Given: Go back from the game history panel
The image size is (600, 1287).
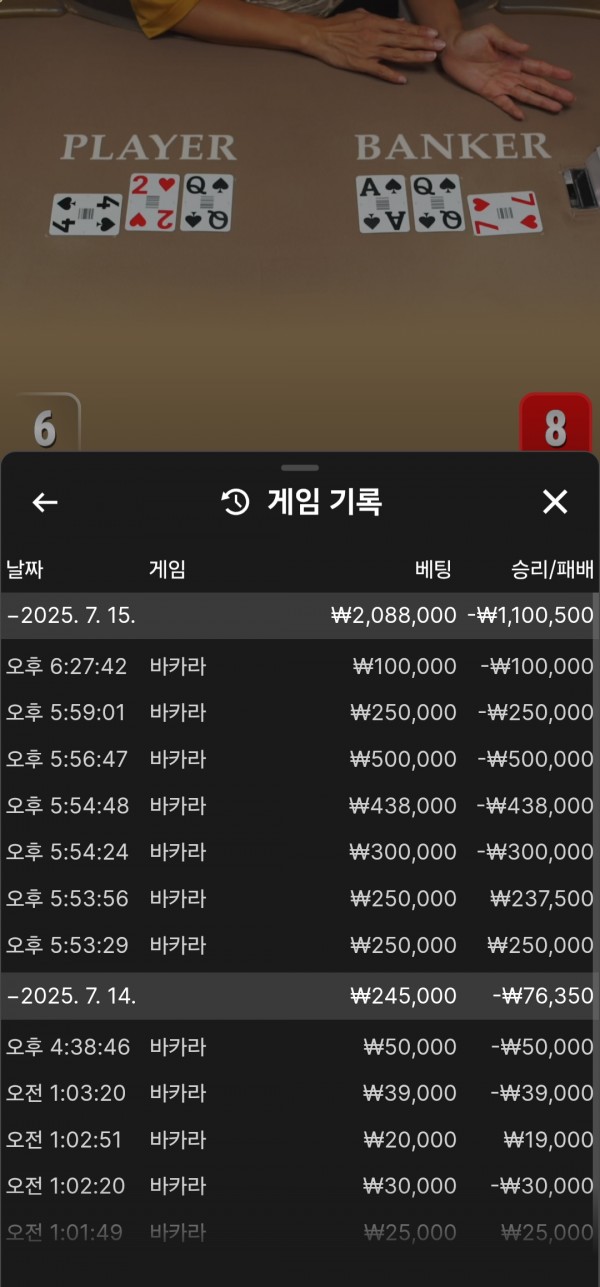Looking at the screenshot, I should 45,502.
